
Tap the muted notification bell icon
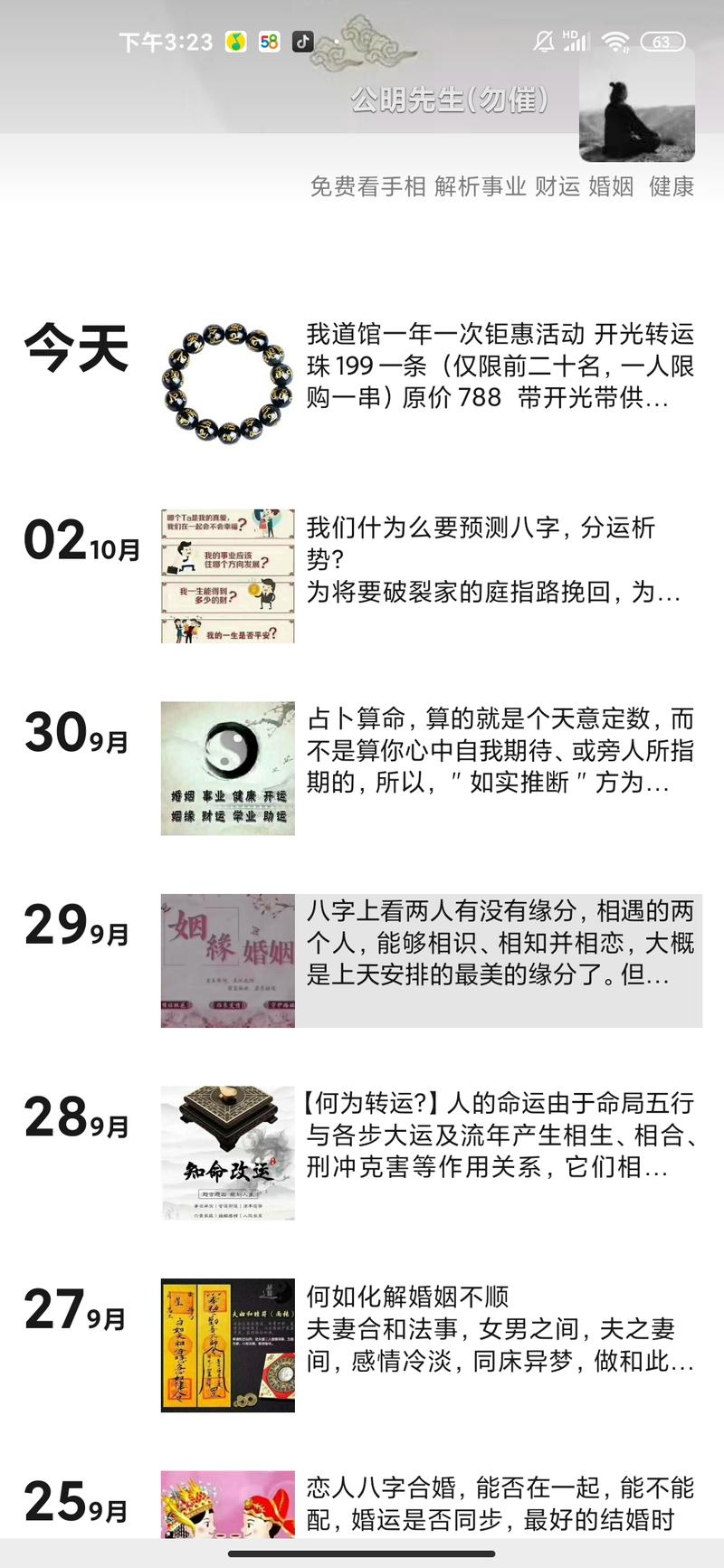[544, 40]
